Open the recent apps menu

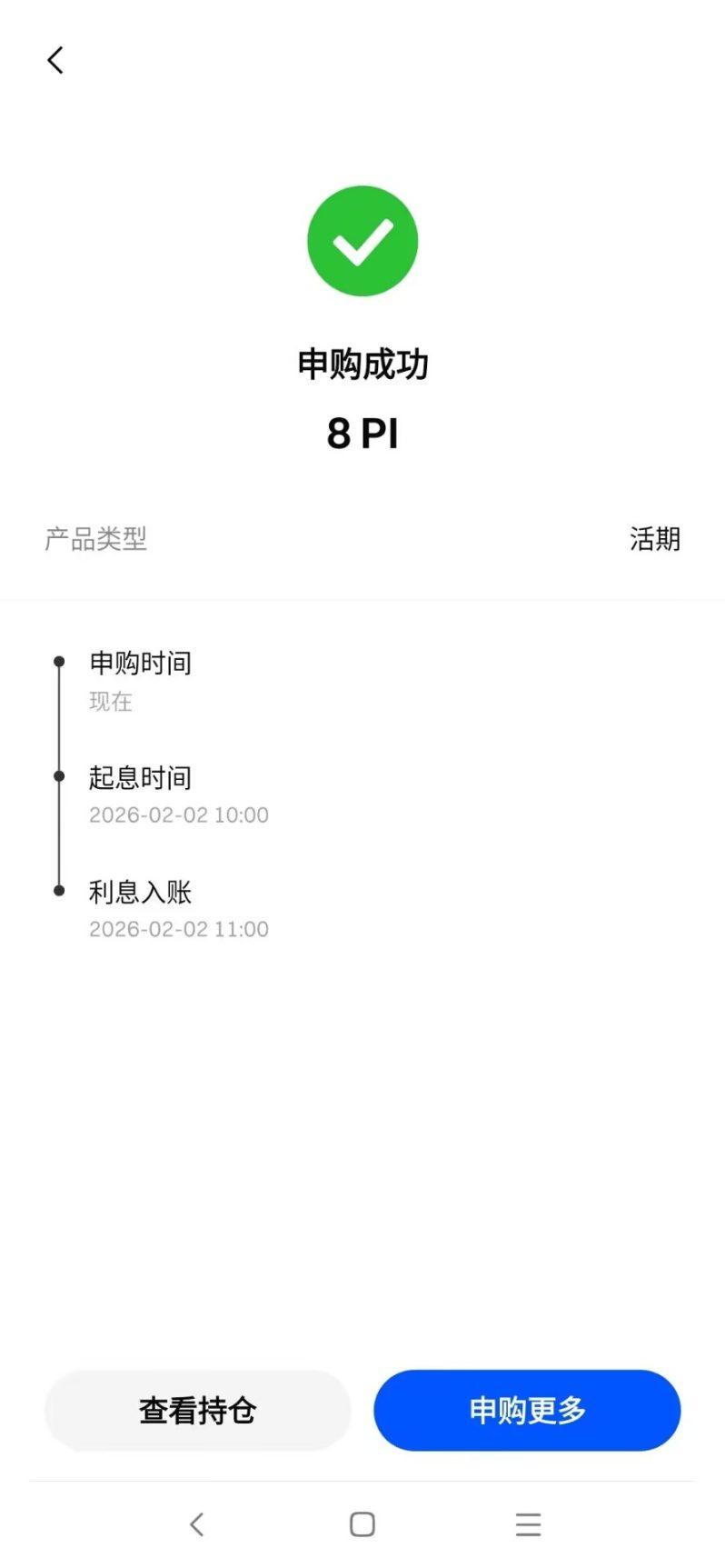click(528, 1524)
